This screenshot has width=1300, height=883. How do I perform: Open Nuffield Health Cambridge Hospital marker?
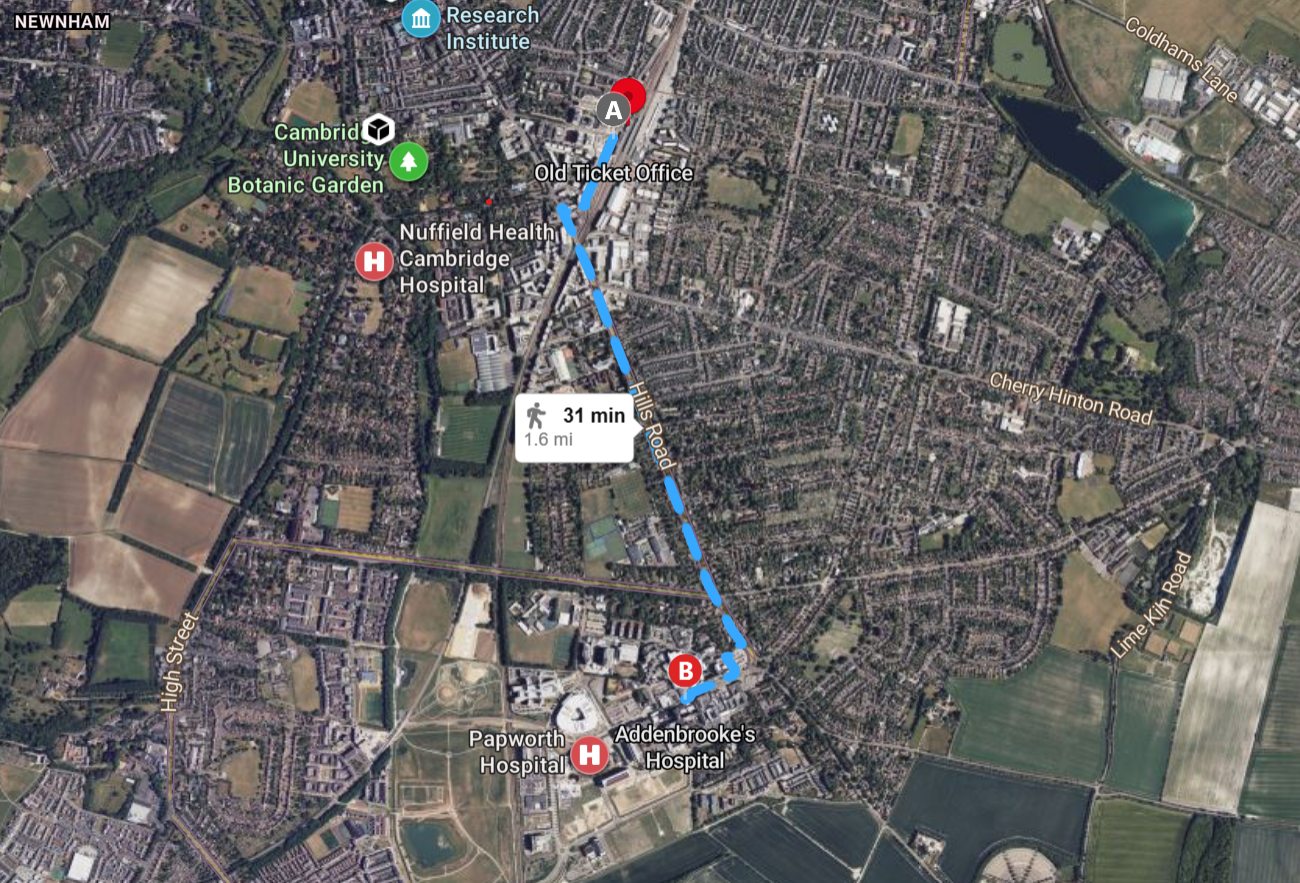[x=375, y=262]
